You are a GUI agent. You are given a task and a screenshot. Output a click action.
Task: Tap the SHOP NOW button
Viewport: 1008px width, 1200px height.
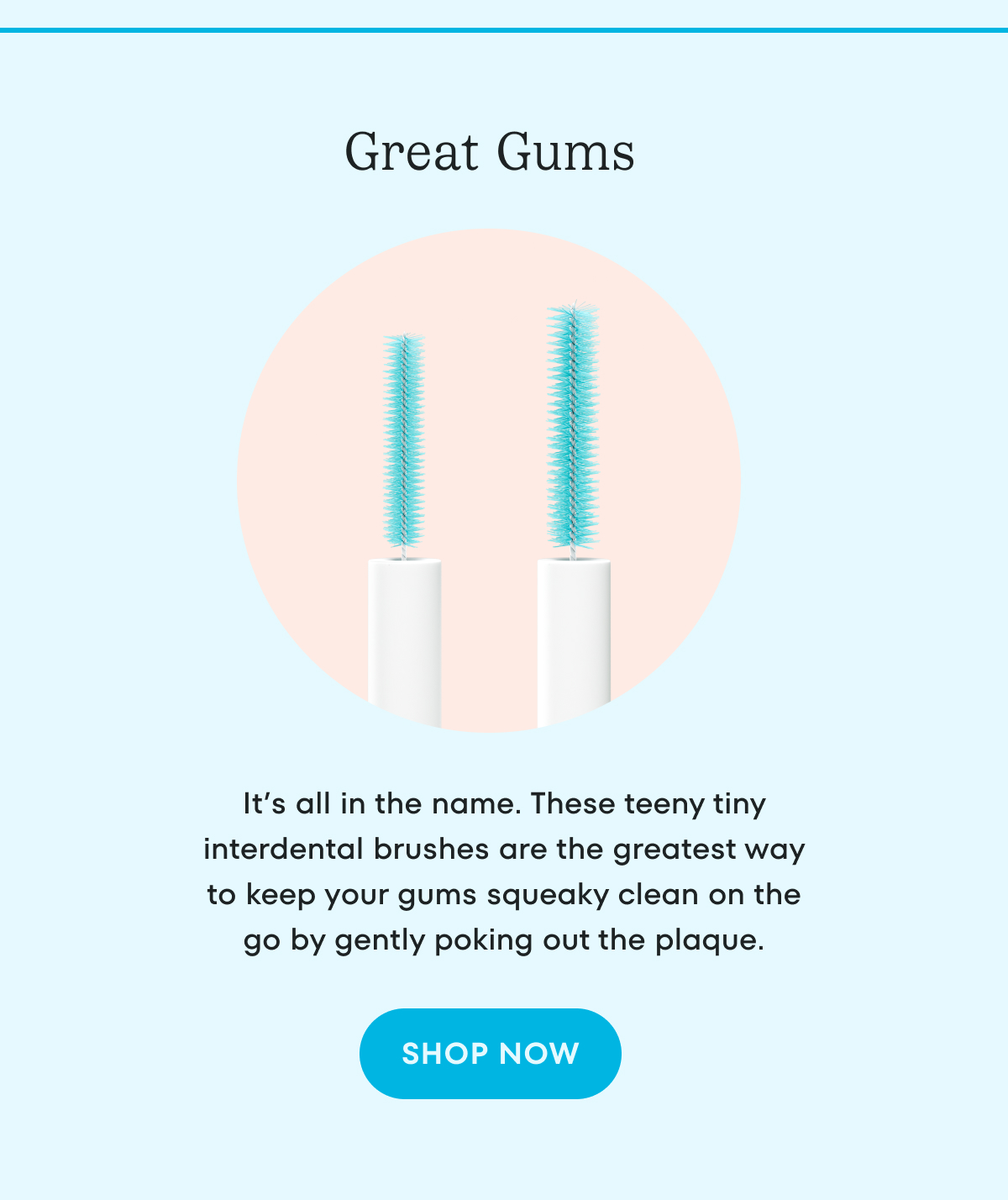(x=491, y=1054)
